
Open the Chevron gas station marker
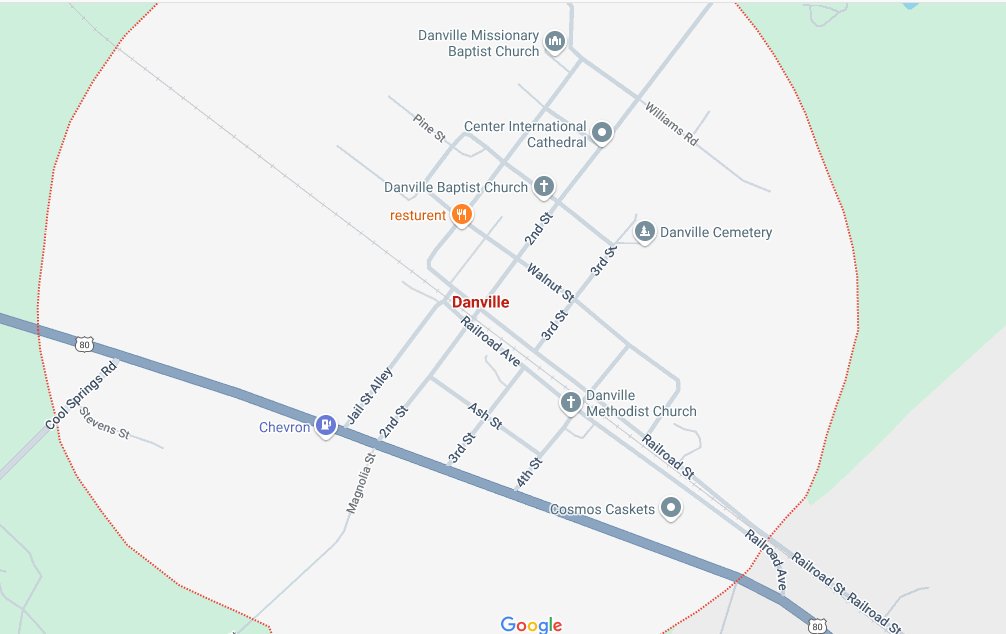coord(325,426)
